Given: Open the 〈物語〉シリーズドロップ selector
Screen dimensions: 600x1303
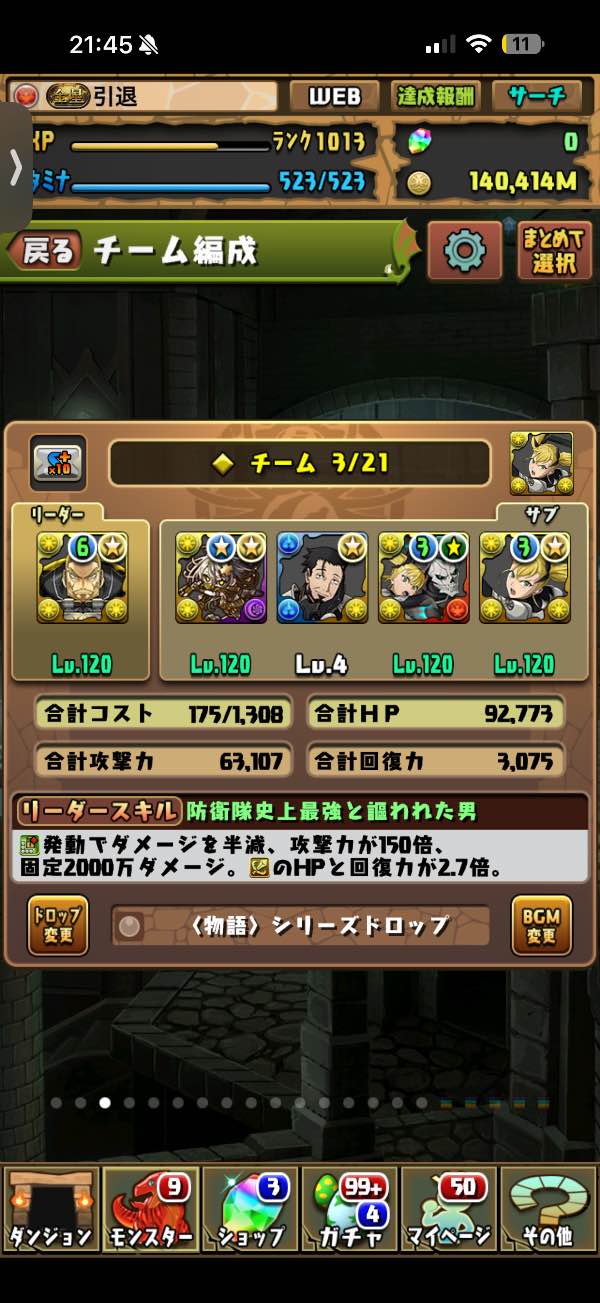Looking at the screenshot, I should pyautogui.click(x=300, y=925).
